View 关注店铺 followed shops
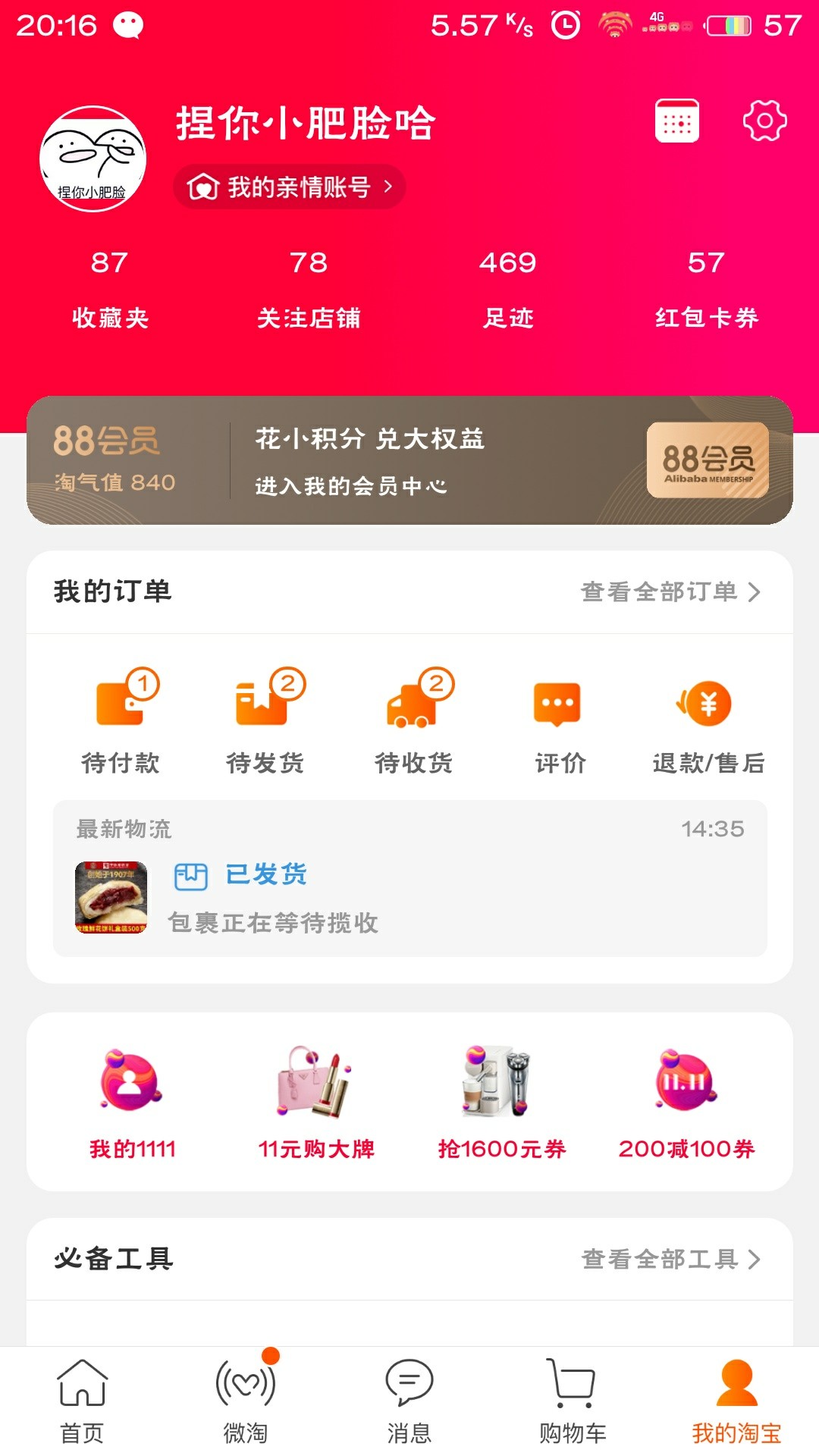 309,290
